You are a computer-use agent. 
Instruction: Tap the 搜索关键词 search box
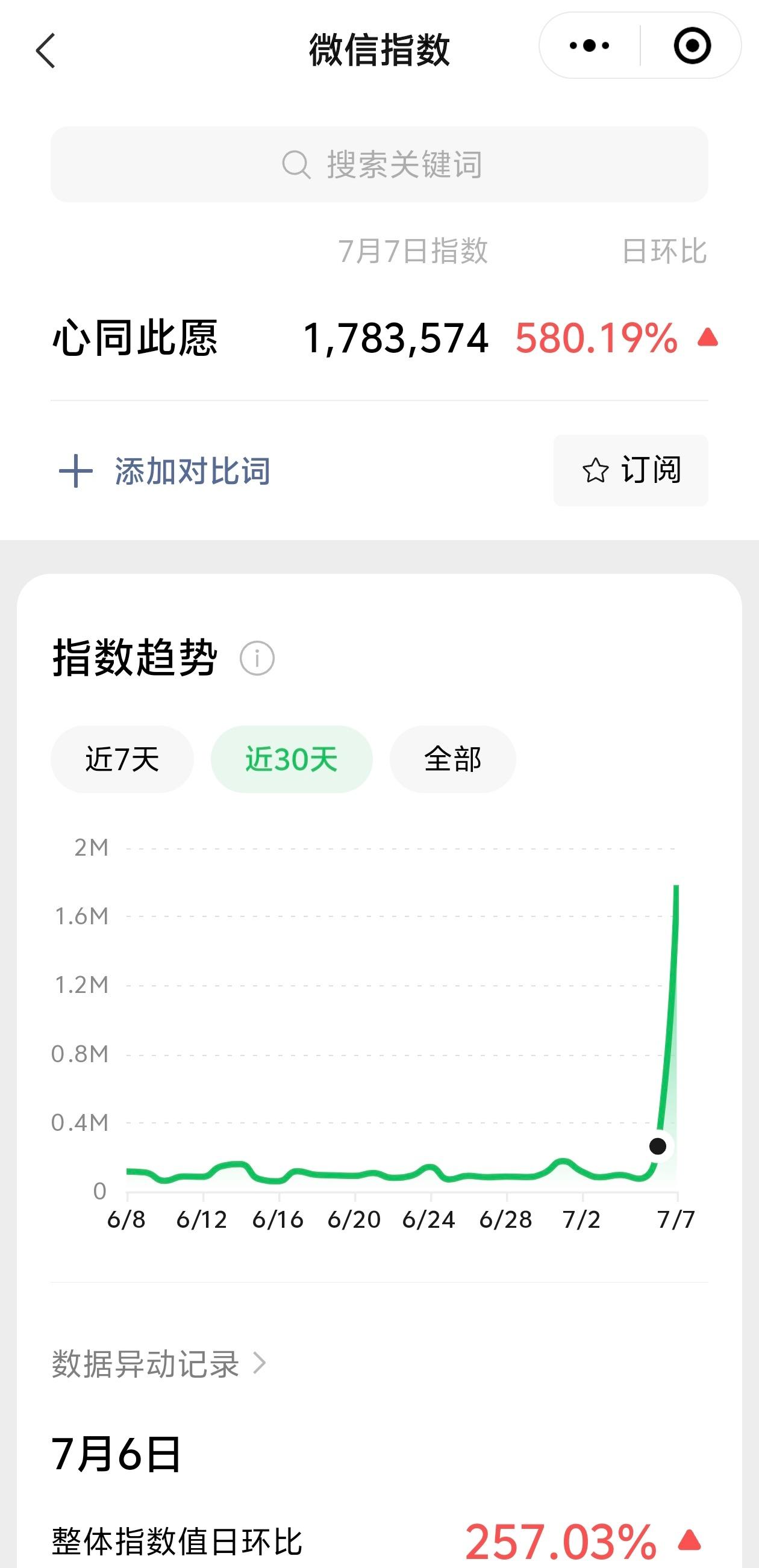click(x=379, y=164)
